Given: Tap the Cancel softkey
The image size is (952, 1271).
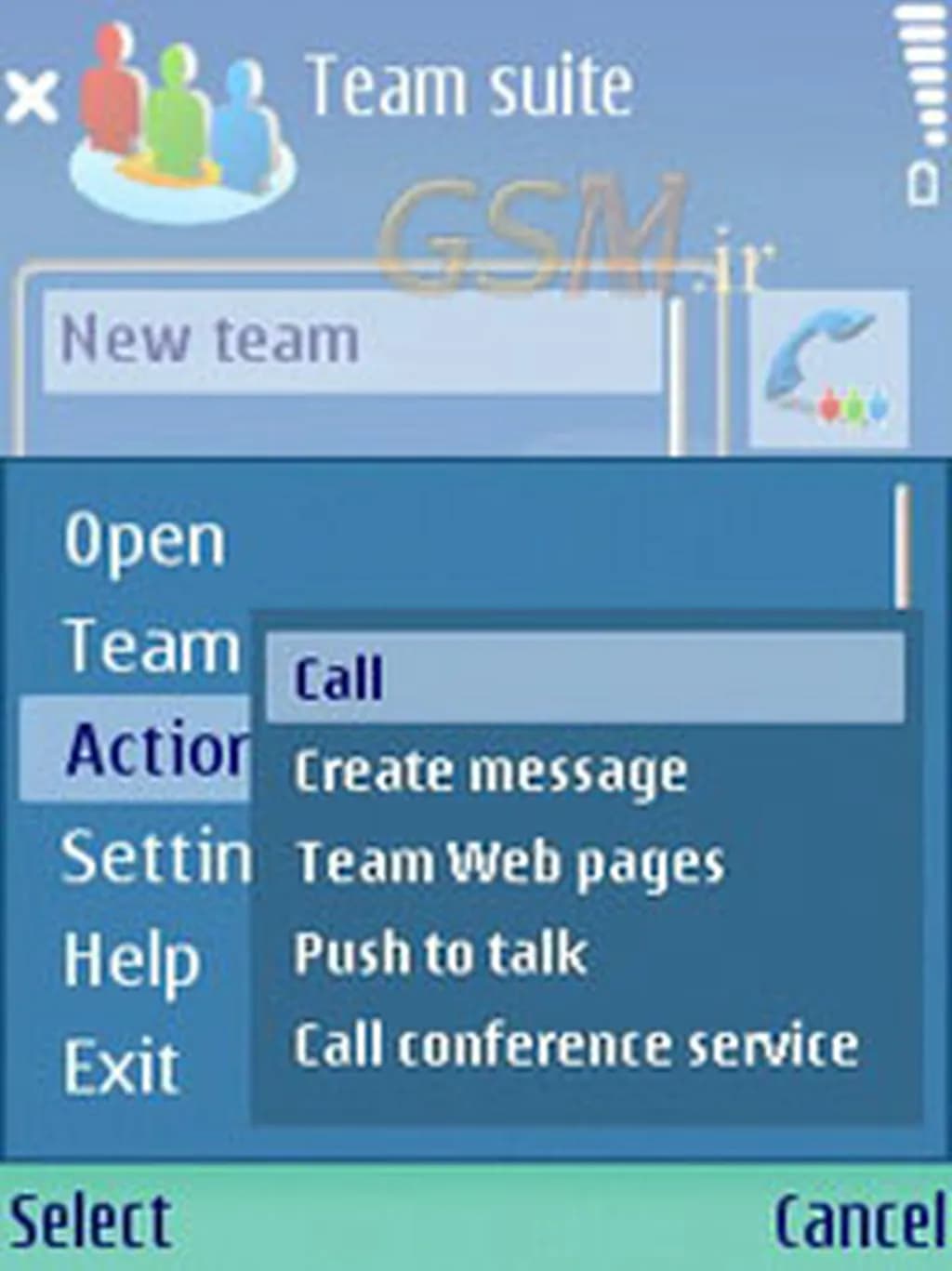Looking at the screenshot, I should [858, 1221].
